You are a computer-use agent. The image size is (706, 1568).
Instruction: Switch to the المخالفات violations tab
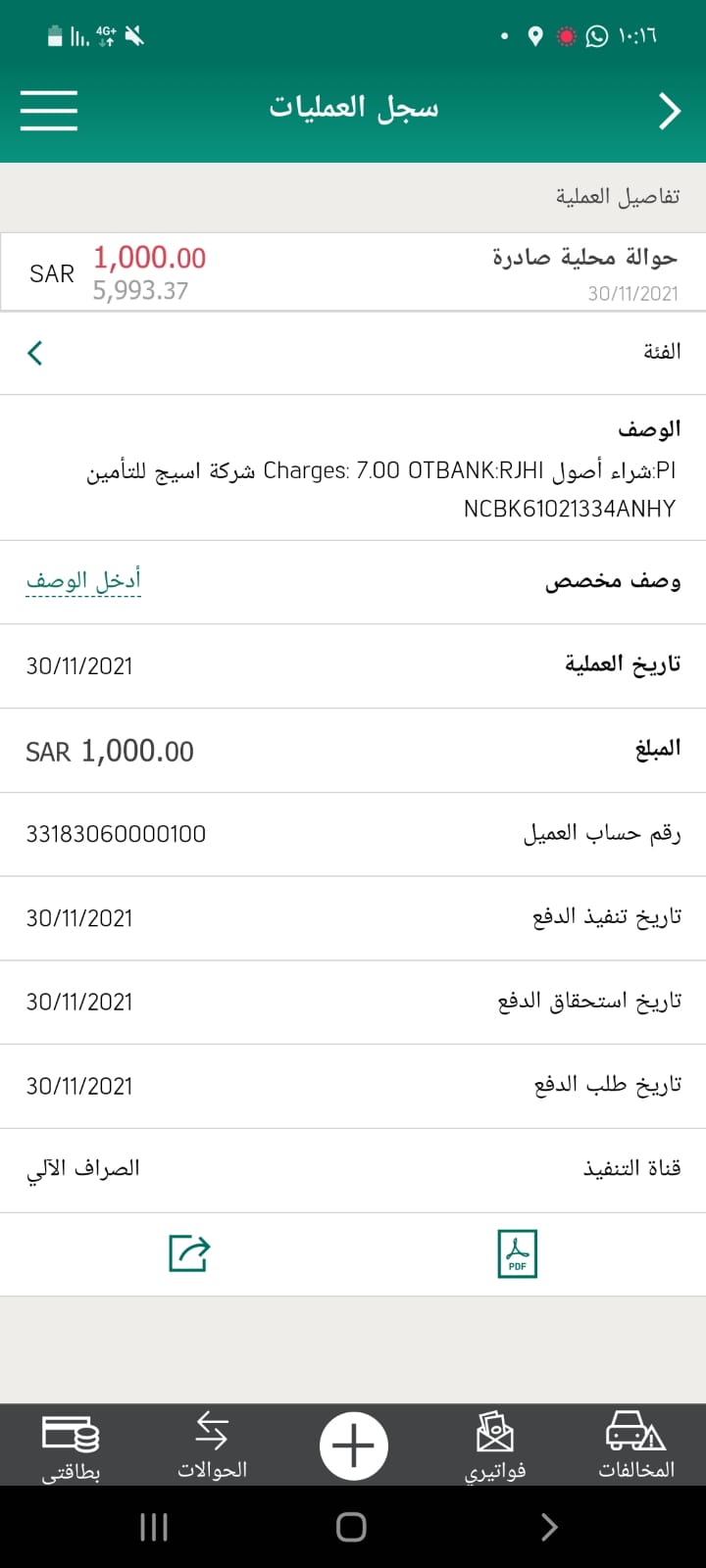coord(636,1445)
